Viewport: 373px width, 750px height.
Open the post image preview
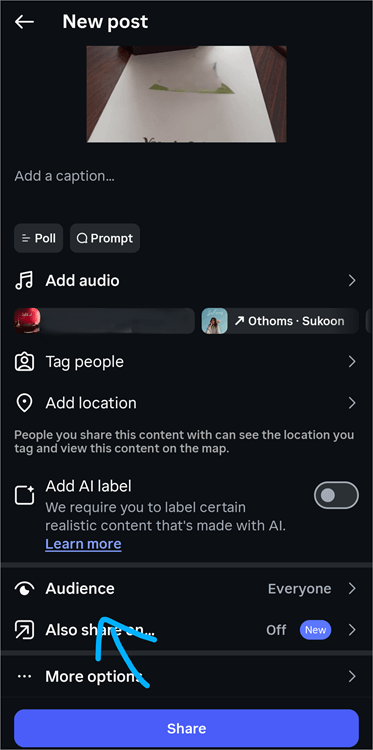(x=186, y=94)
